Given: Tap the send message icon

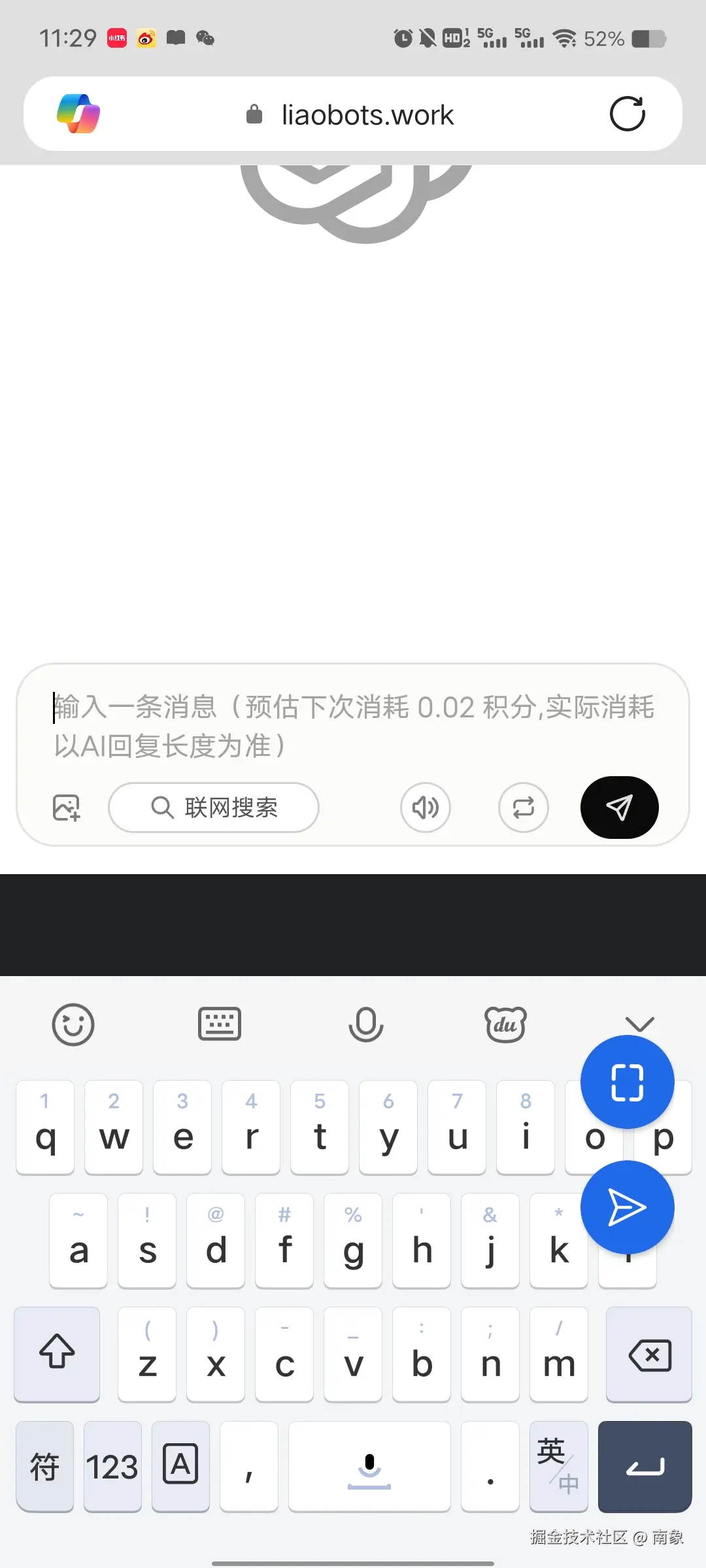Looking at the screenshot, I should [619, 808].
